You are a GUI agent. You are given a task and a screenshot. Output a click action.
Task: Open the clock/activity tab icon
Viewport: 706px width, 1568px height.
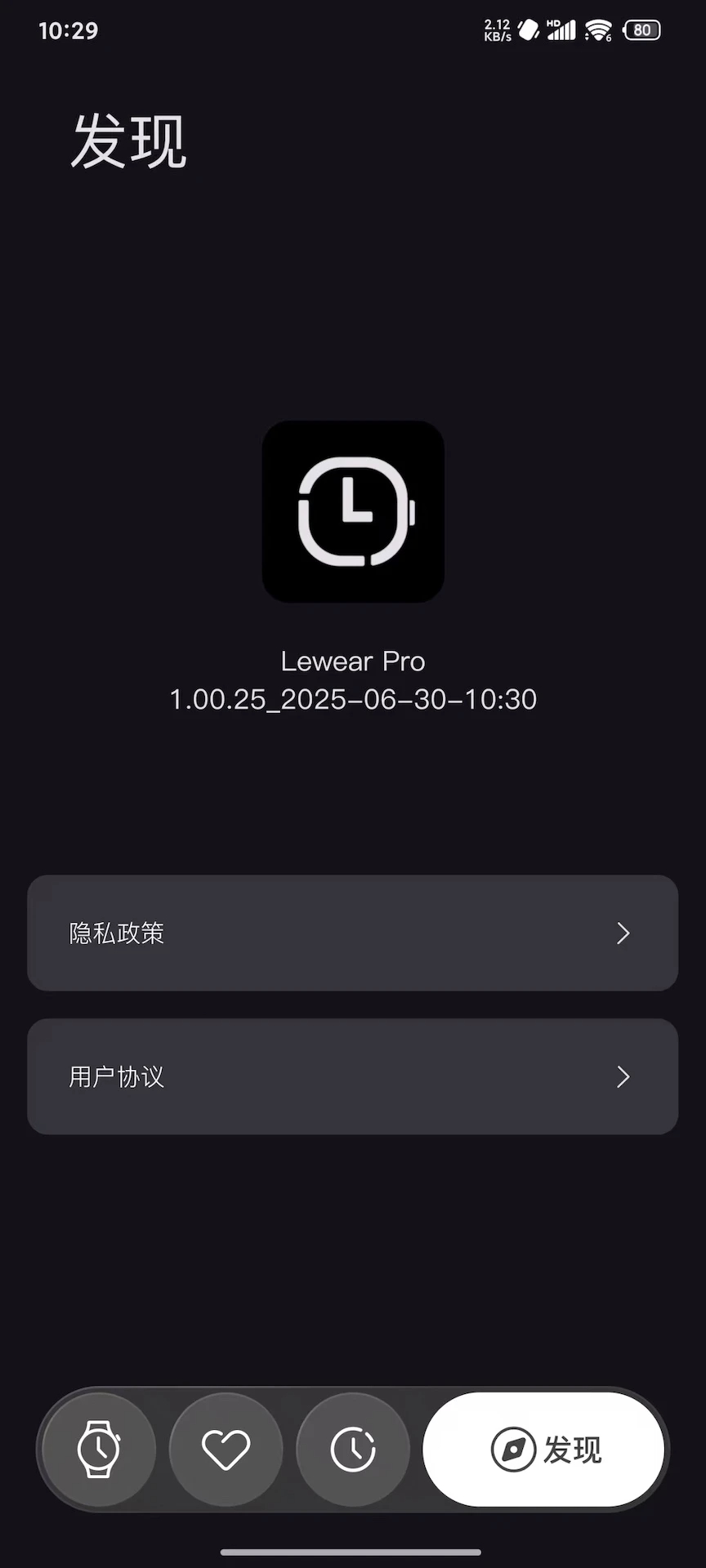click(353, 1448)
